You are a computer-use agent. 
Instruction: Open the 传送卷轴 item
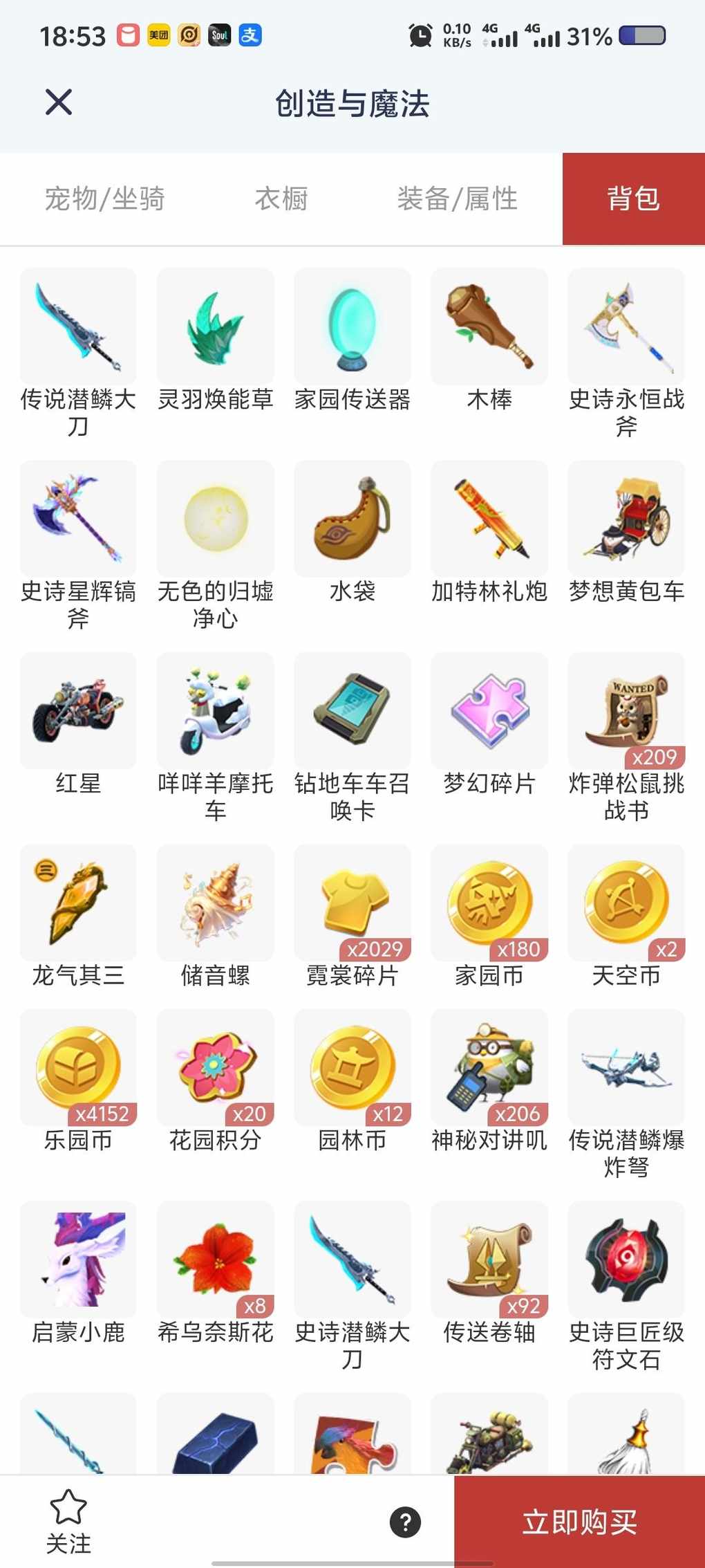coord(489,1260)
